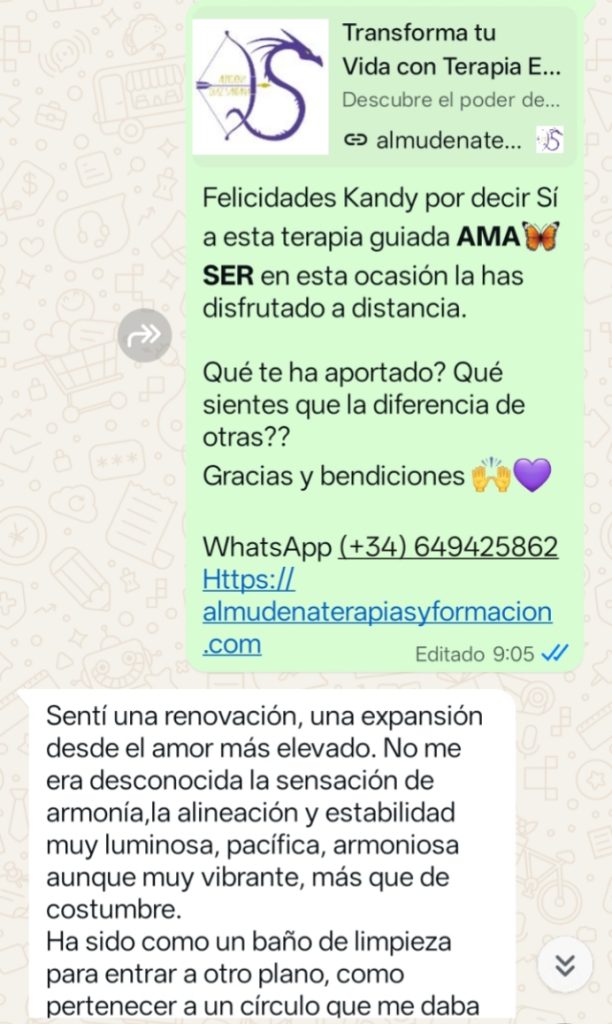Image resolution: width=612 pixels, height=1024 pixels.
Task: Jump to the latest messages
Action: click(x=565, y=964)
